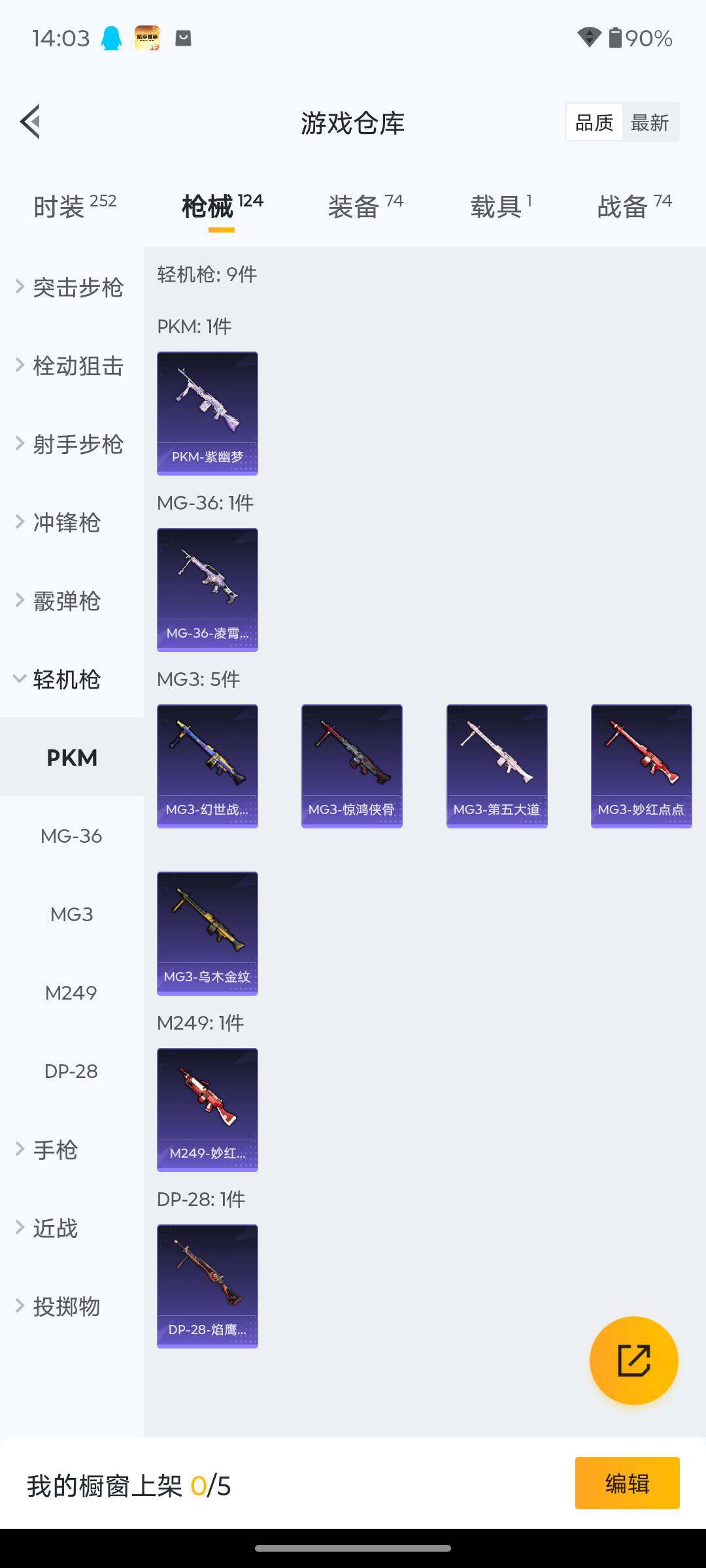Select MG3 in the side list
Viewport: 706px width, 1568px height.
point(71,914)
